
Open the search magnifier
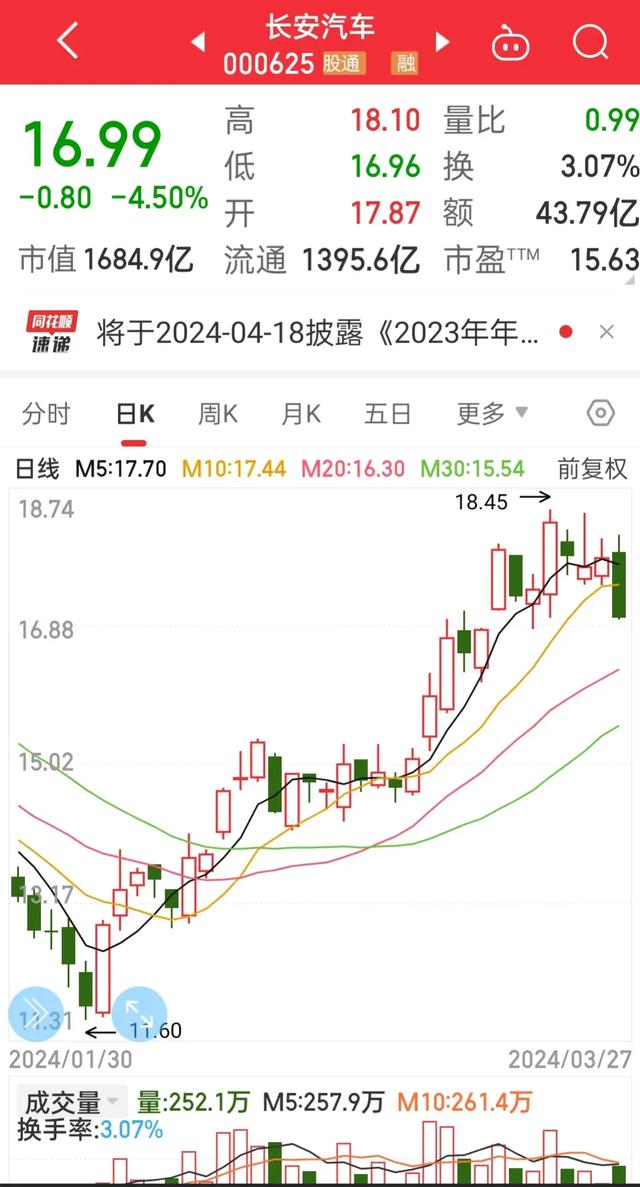[x=591, y=41]
